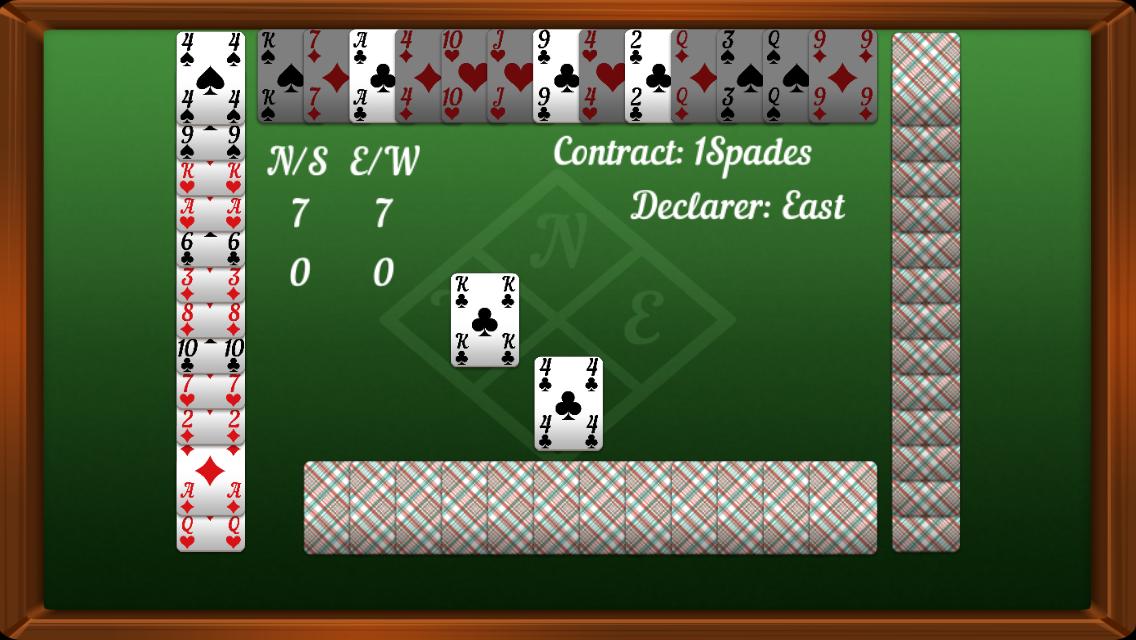Choose the queen of hearts card
Viewport: 1136px width, 640px height.
(x=211, y=533)
